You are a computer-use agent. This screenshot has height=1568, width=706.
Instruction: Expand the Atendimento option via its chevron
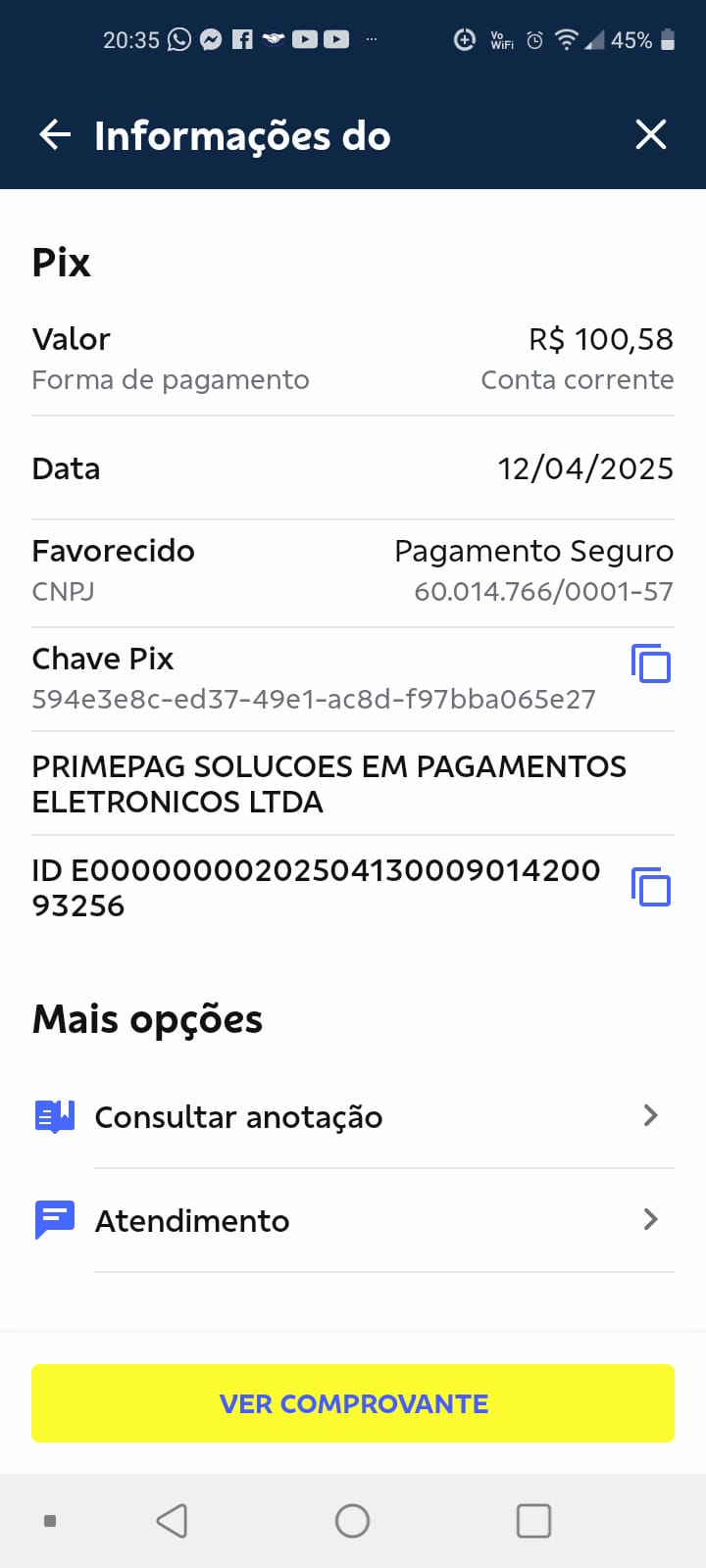[x=650, y=1219]
